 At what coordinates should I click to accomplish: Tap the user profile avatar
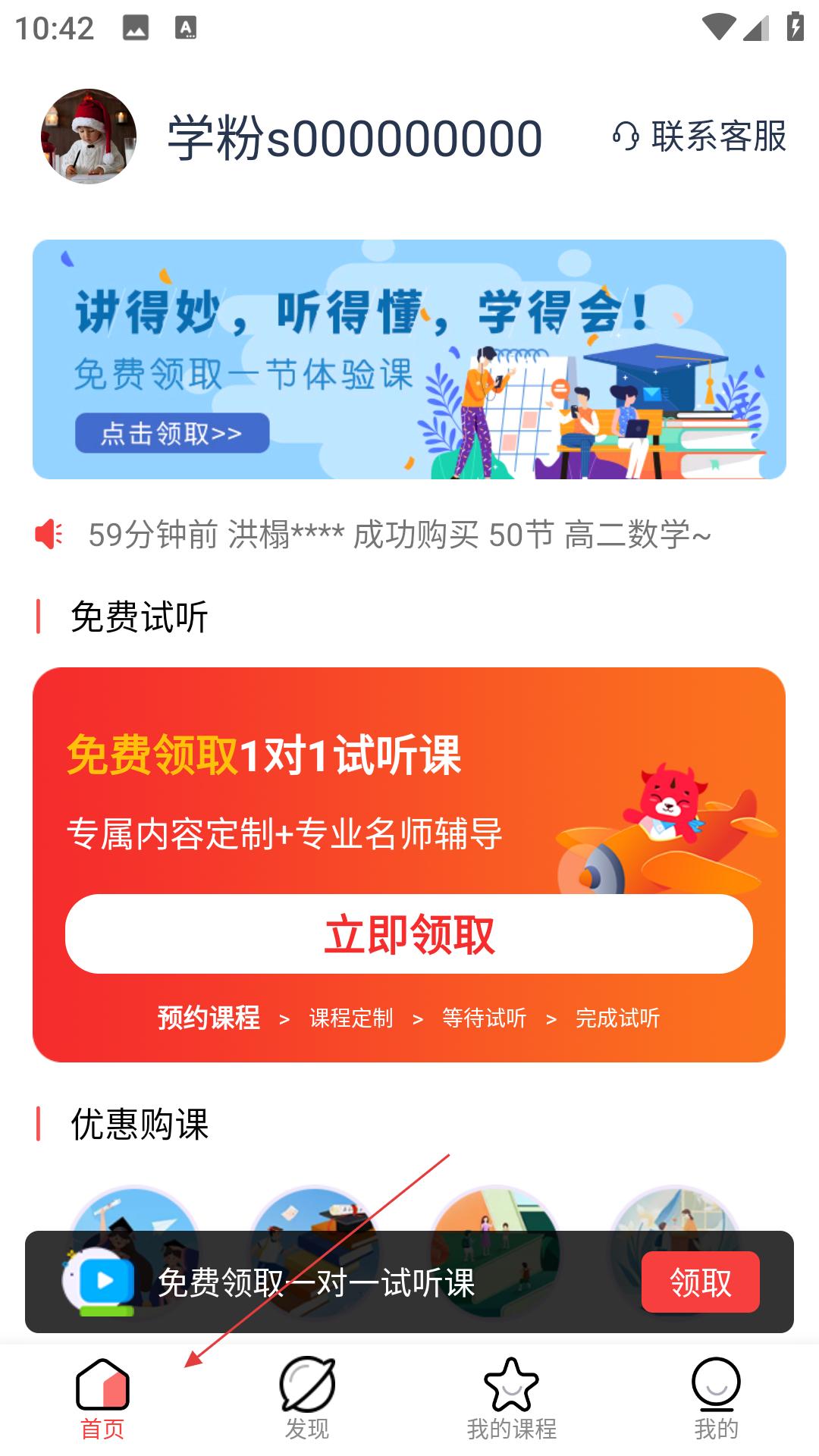click(89, 136)
